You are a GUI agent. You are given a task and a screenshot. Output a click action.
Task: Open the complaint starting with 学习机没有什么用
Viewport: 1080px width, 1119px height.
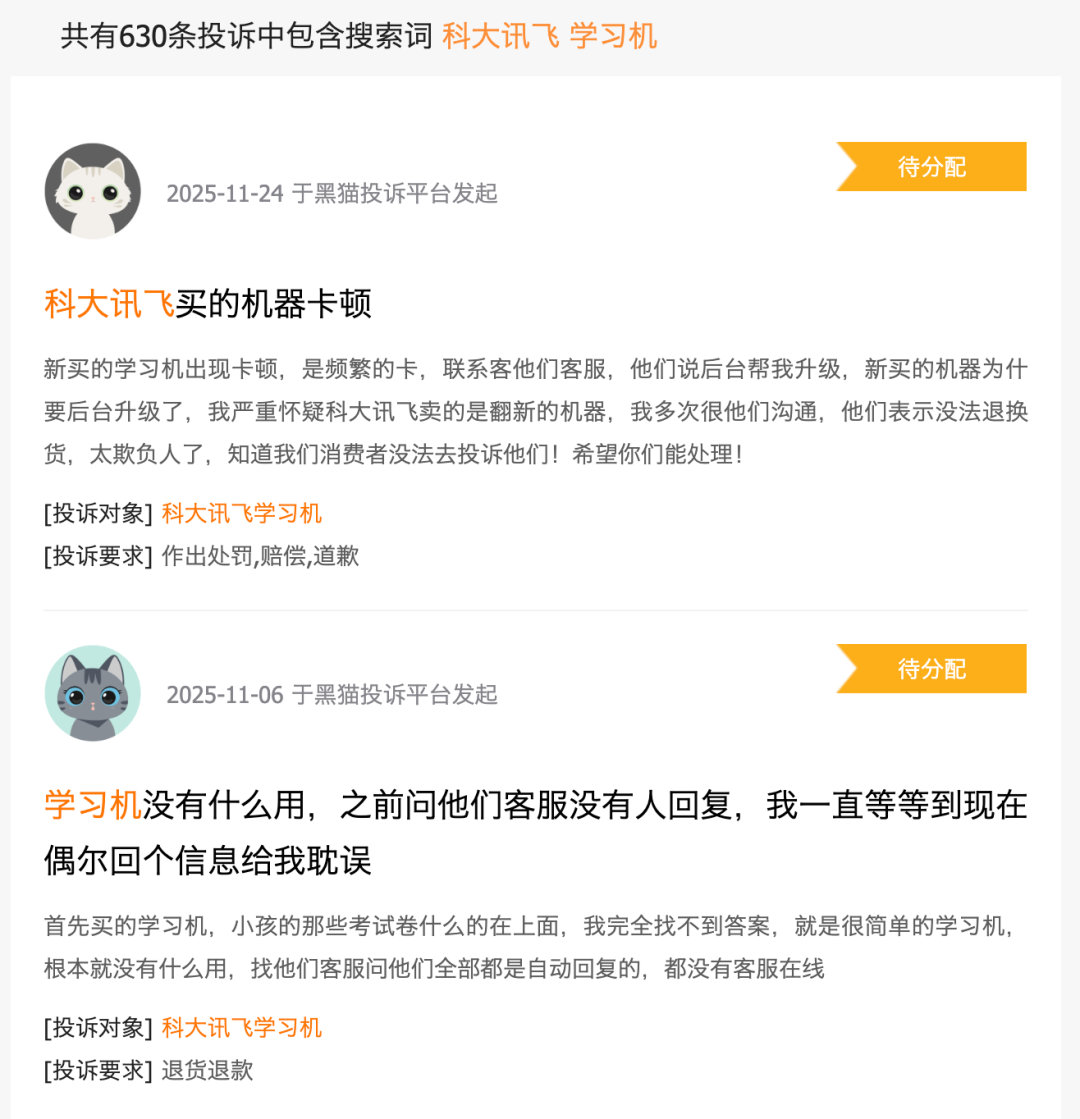point(535,806)
